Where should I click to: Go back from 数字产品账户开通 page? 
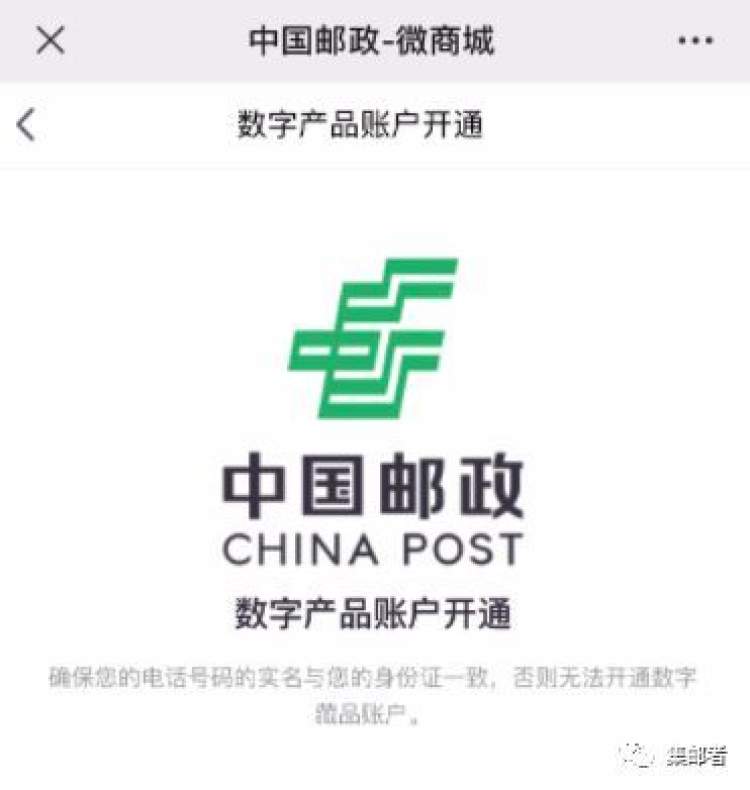(x=27, y=125)
